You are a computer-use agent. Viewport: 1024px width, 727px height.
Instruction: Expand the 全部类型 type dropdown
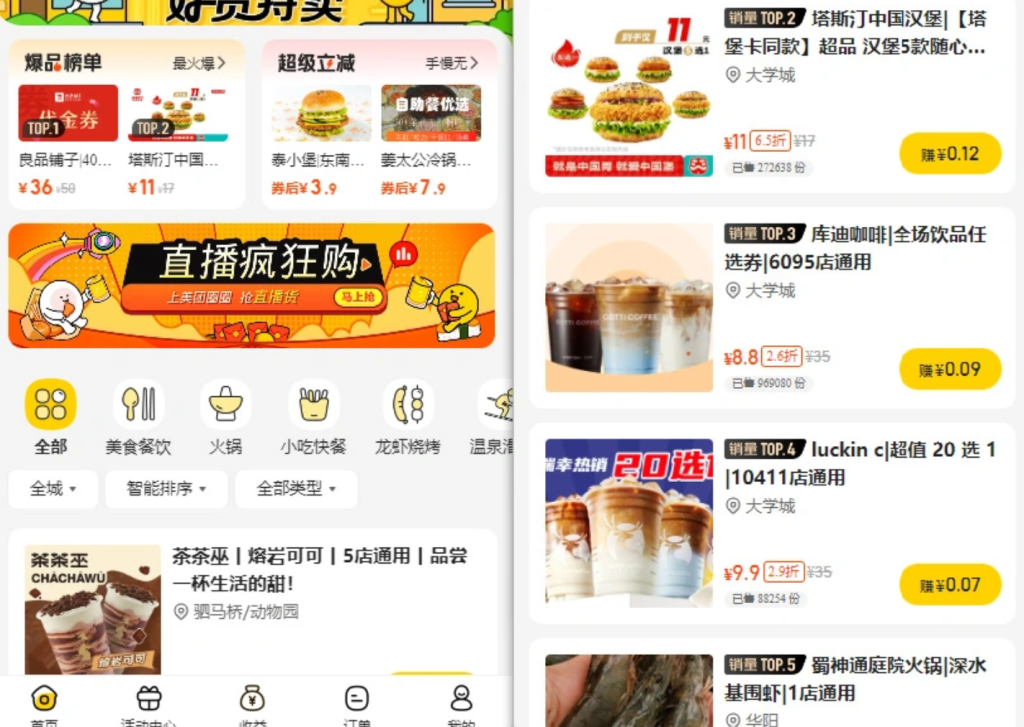pyautogui.click(x=296, y=489)
